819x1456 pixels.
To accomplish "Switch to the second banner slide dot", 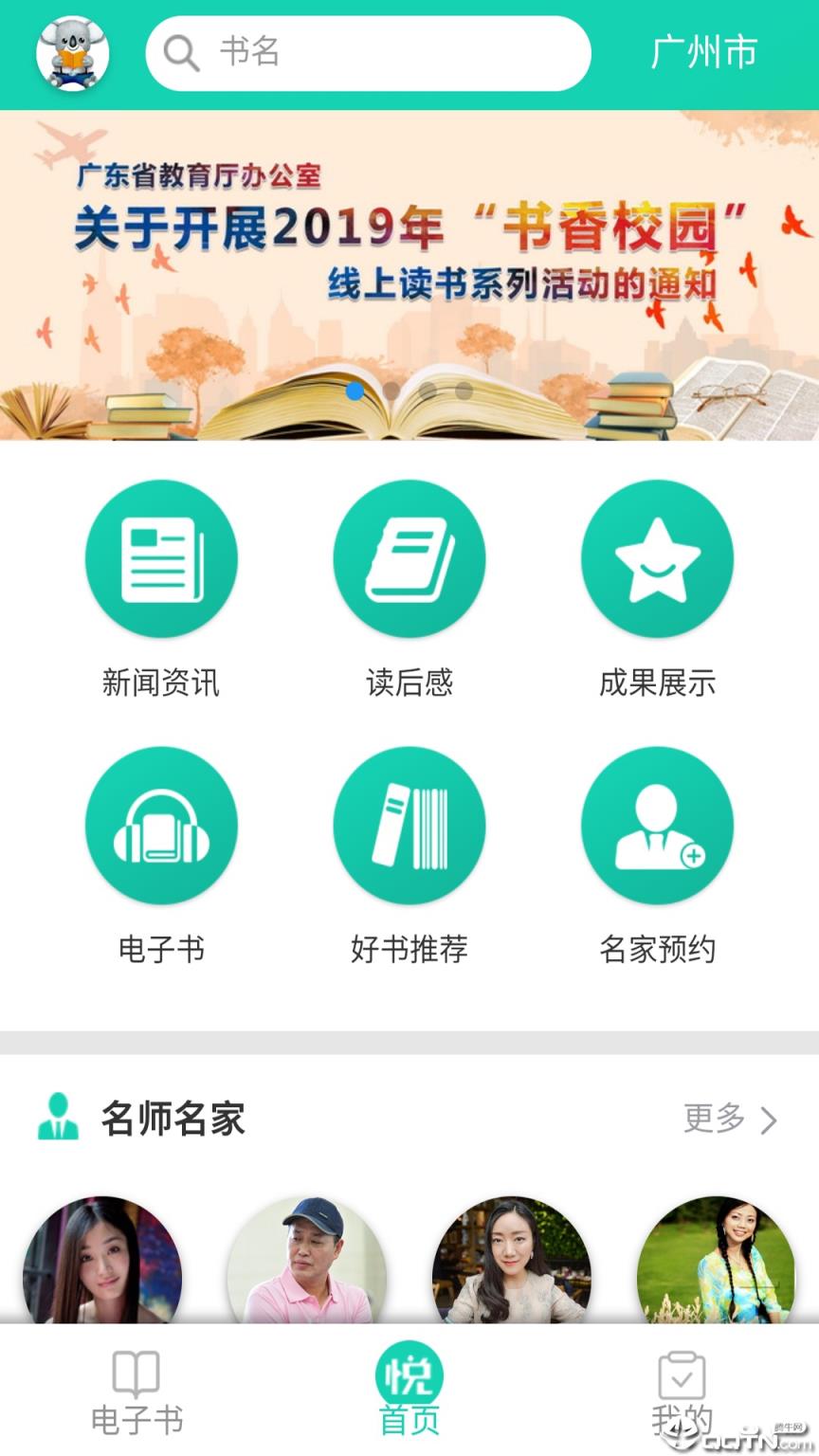I will click(391, 391).
